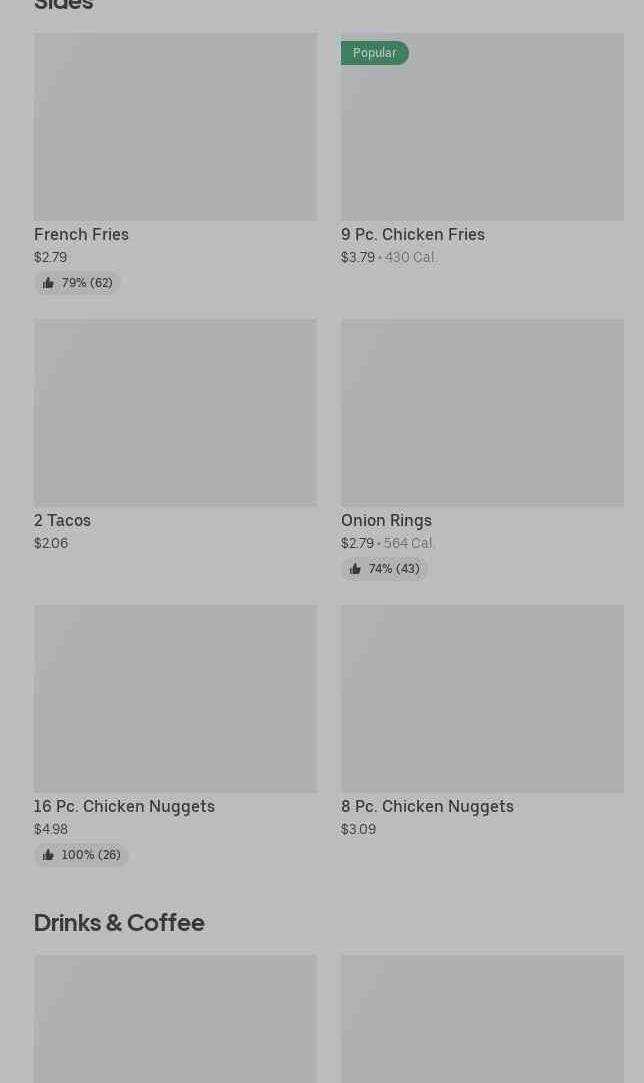The width and height of the screenshot is (644, 1083).
Task: Open the 8 Pc. Chicken Nuggets item
Action: tap(482, 722)
